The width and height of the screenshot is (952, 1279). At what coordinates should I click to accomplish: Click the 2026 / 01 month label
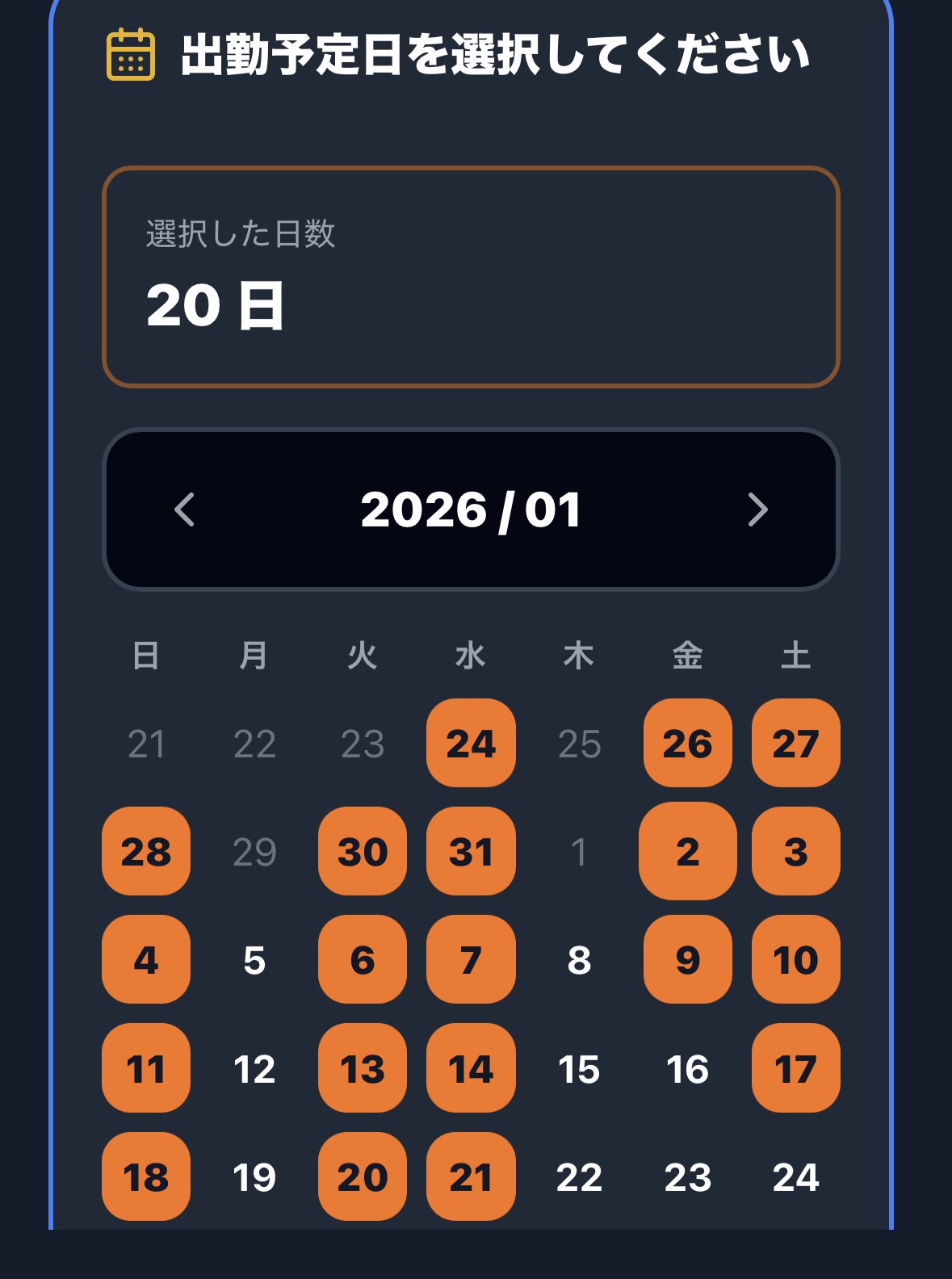pyautogui.click(x=472, y=510)
